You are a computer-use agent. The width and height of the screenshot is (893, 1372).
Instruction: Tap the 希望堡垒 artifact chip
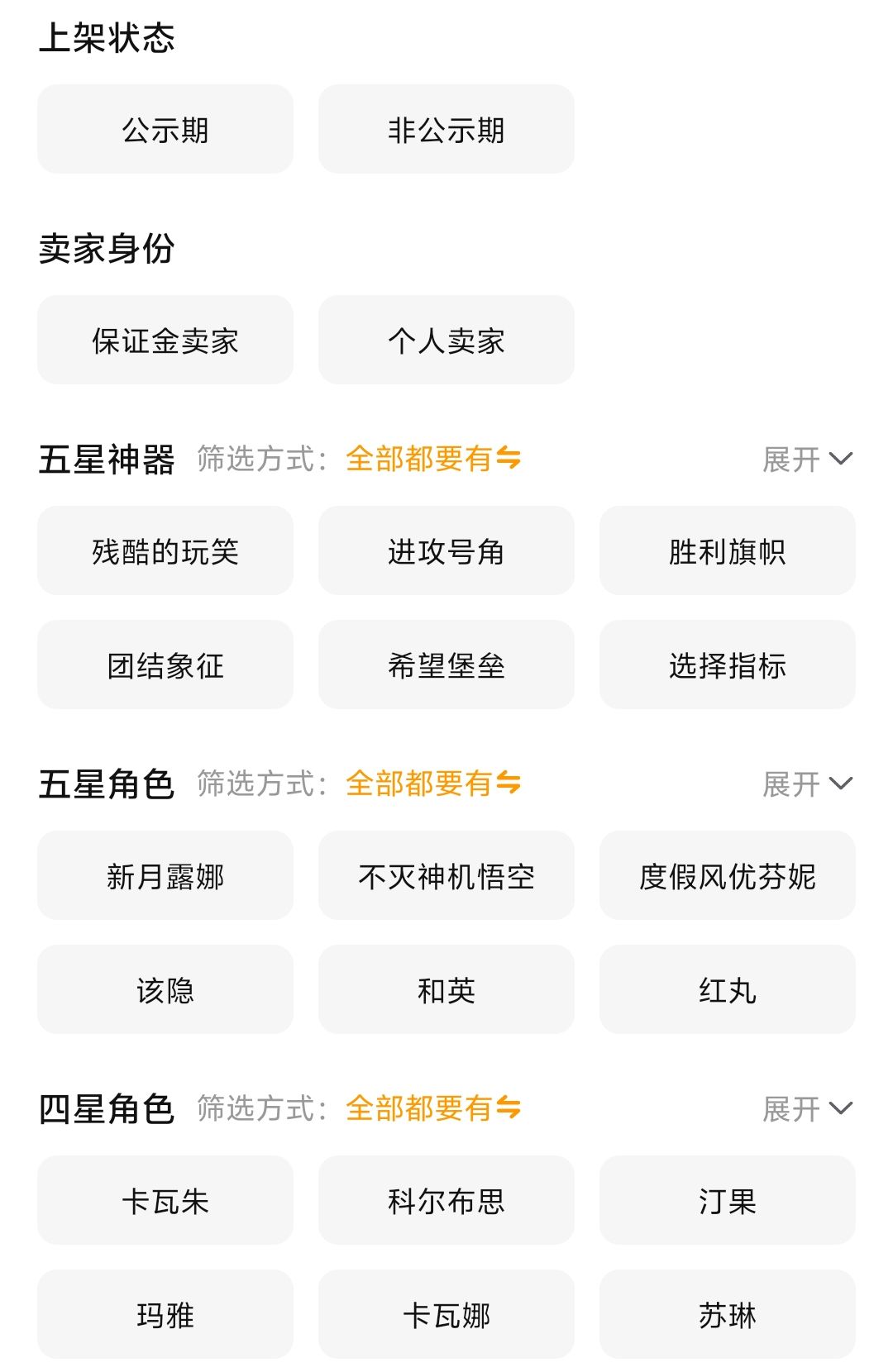click(446, 665)
